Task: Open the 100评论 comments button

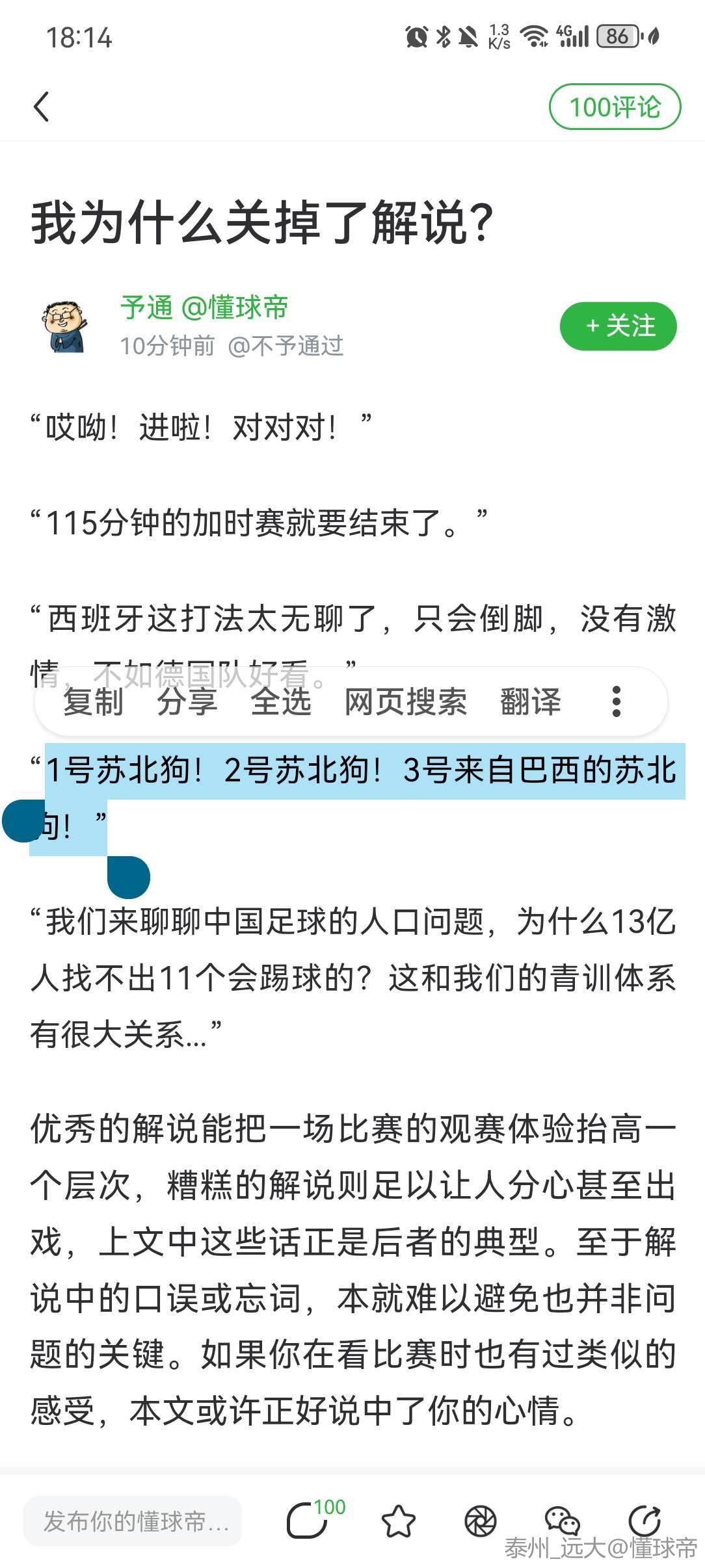Action: (615, 107)
